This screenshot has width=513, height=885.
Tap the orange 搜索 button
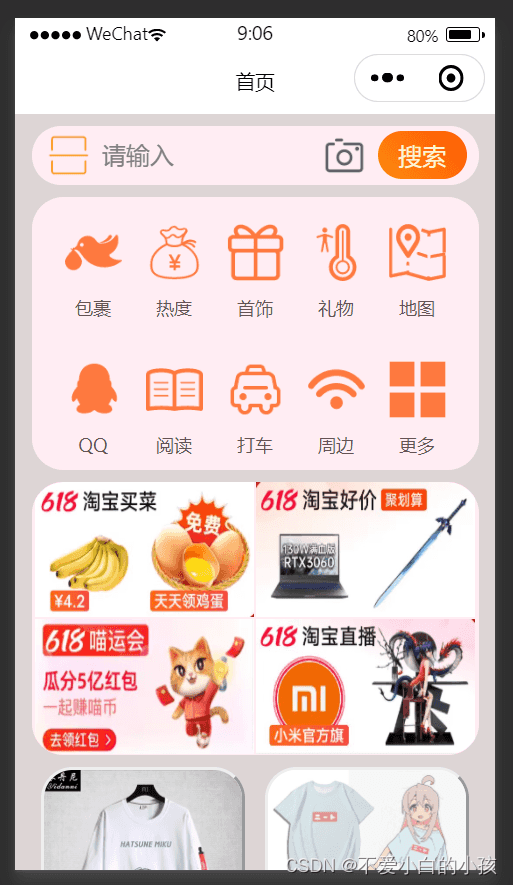pos(422,155)
